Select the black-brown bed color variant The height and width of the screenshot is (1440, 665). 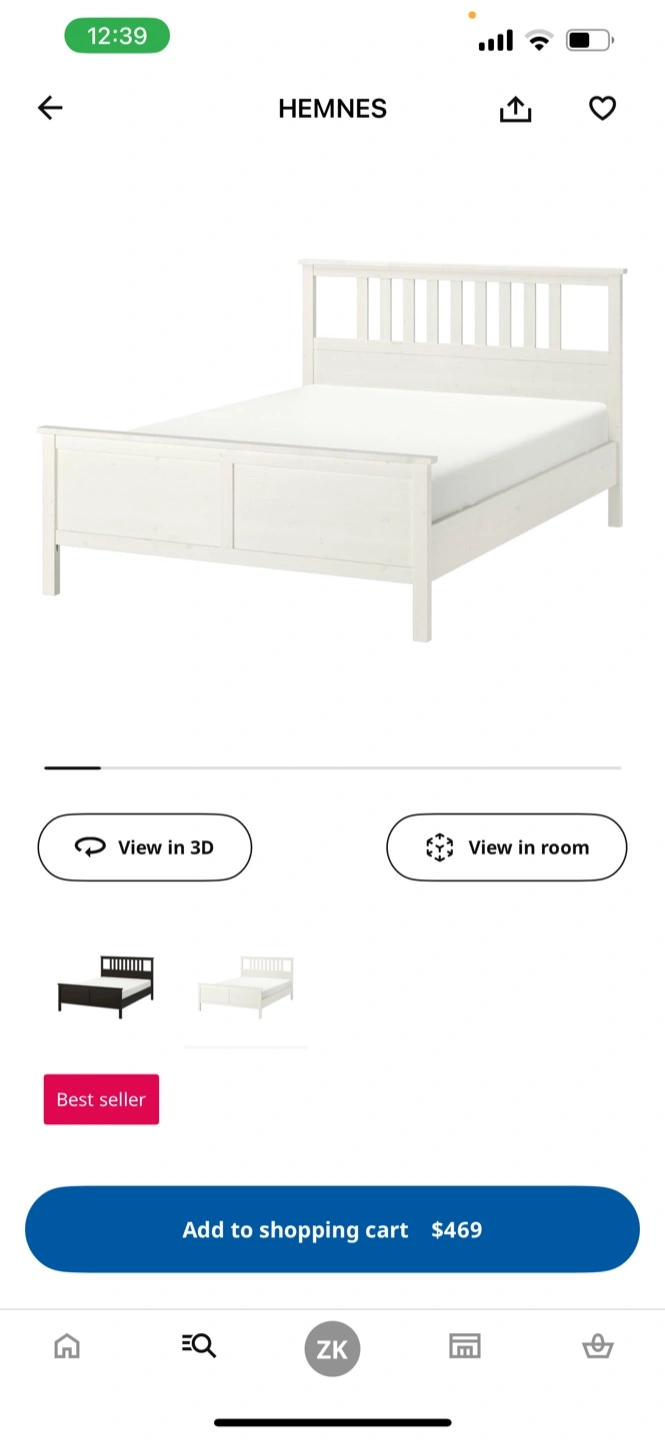[x=106, y=986]
